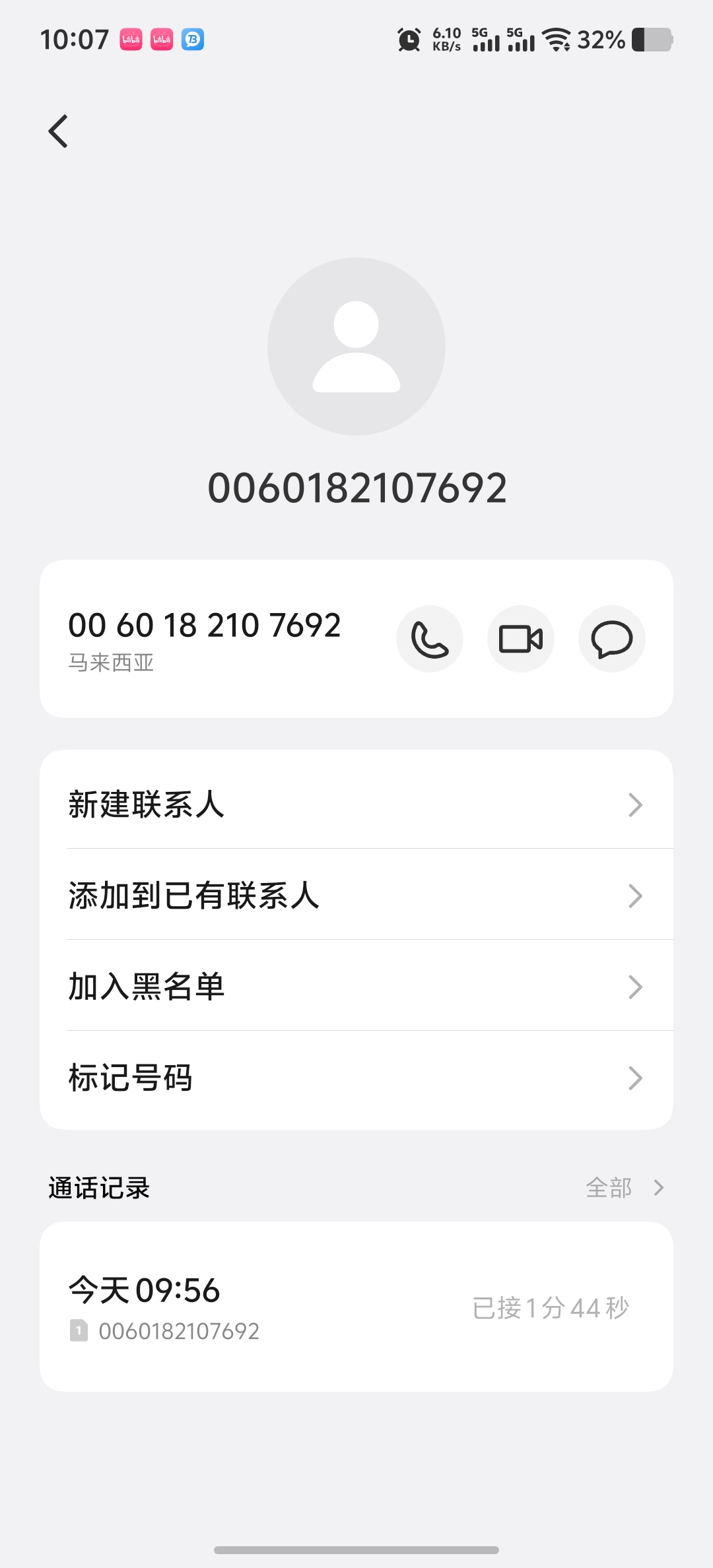The width and height of the screenshot is (713, 1568).
Task: Select 加入黑名单 to blacklist this number
Action: coord(147,987)
